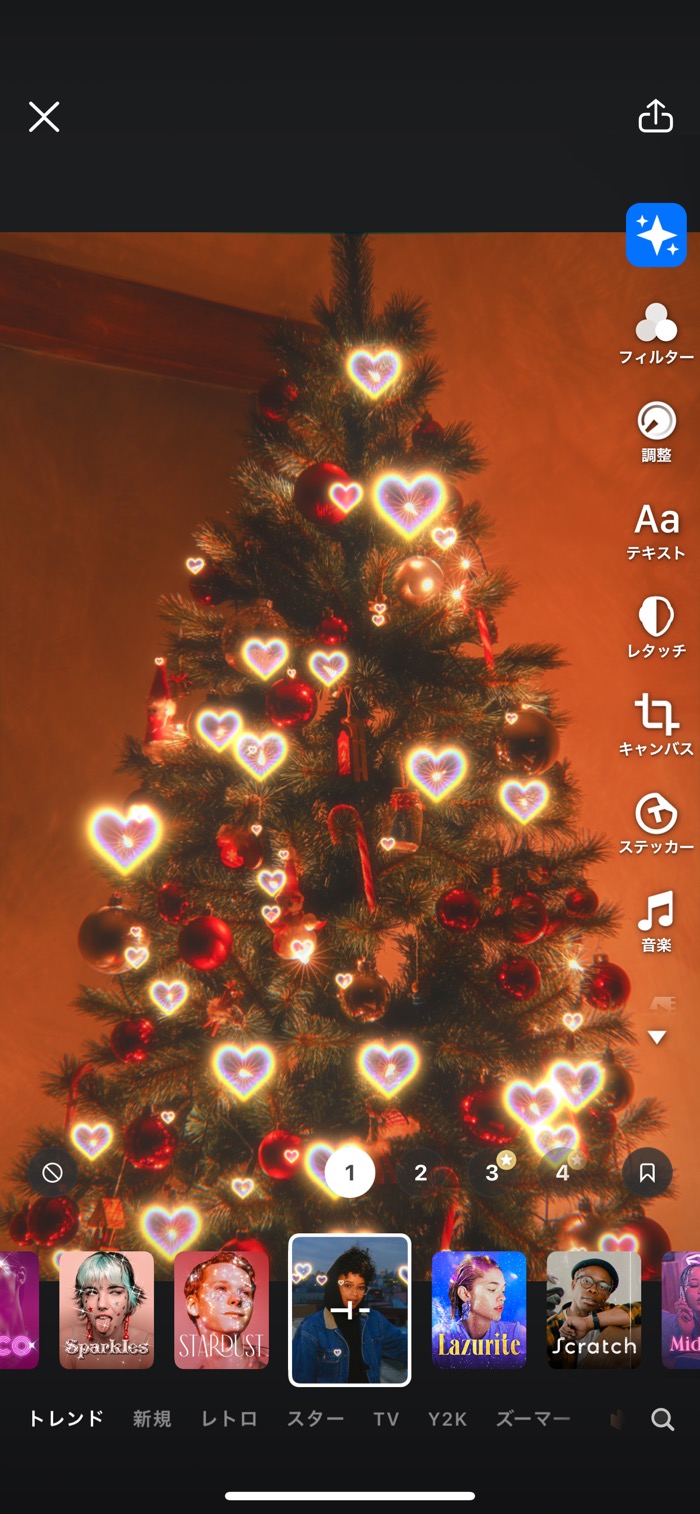The image size is (700, 1514).
Task: Open the レタッチ retouch tool
Action: click(x=656, y=628)
